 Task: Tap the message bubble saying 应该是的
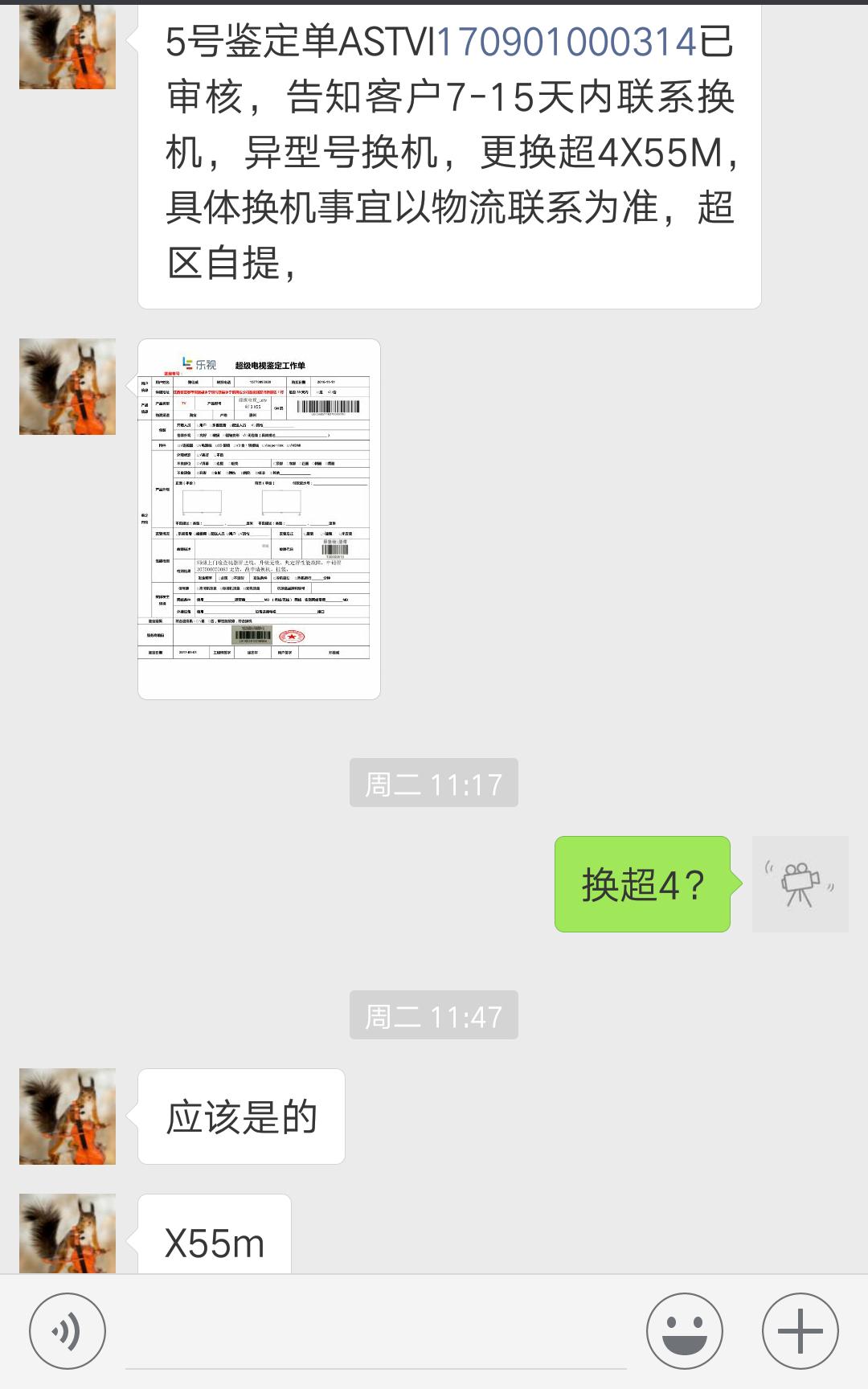[x=241, y=1115]
